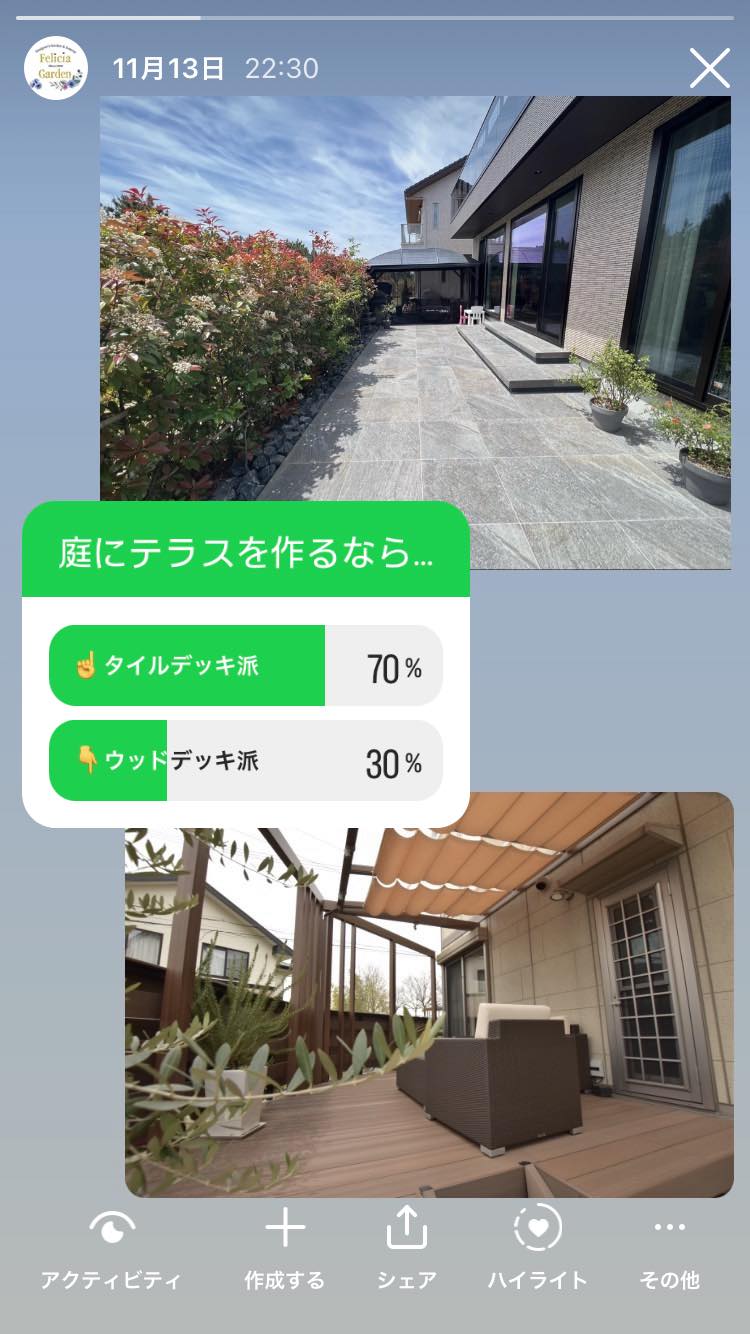Screen dimensions: 750x1334
Task: Share this story via シェア
Action: 407,1248
